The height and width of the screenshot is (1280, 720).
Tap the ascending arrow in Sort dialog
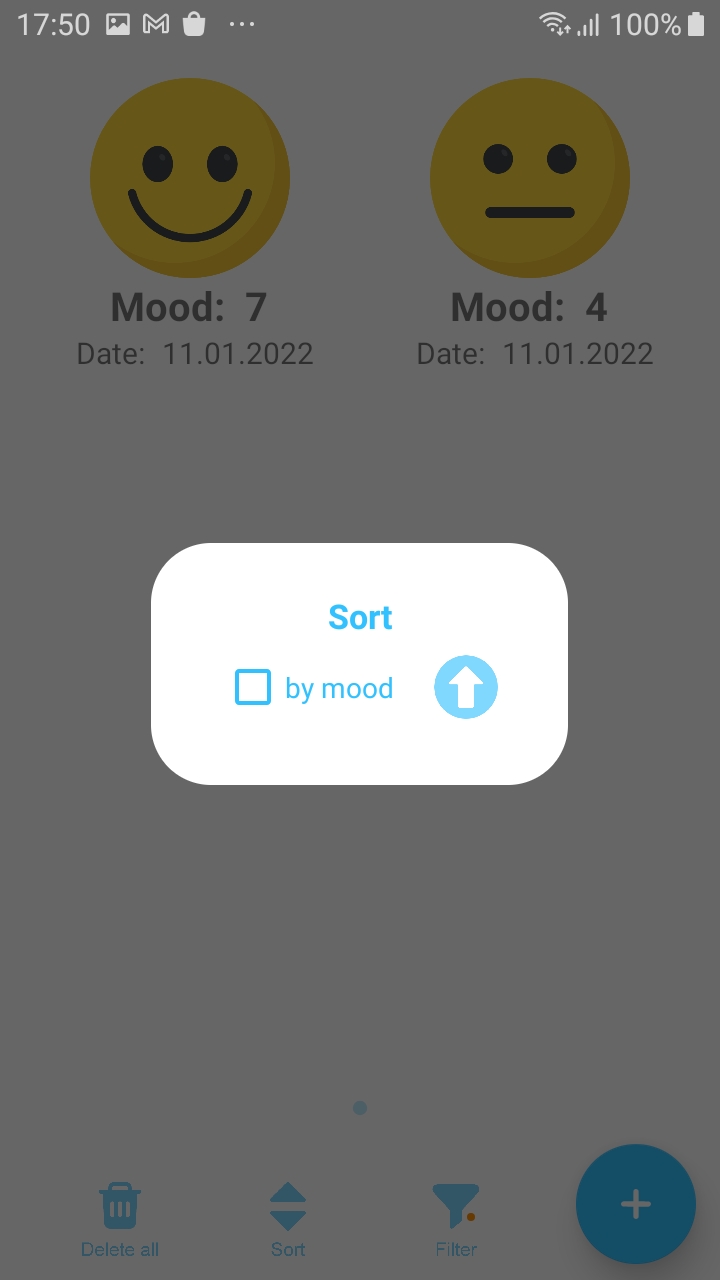click(465, 687)
